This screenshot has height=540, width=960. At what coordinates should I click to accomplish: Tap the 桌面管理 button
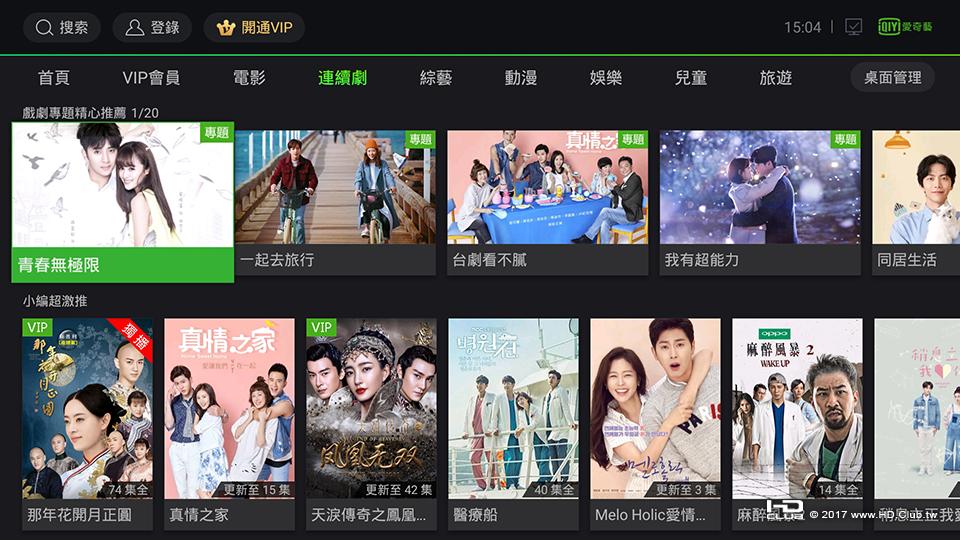point(893,78)
